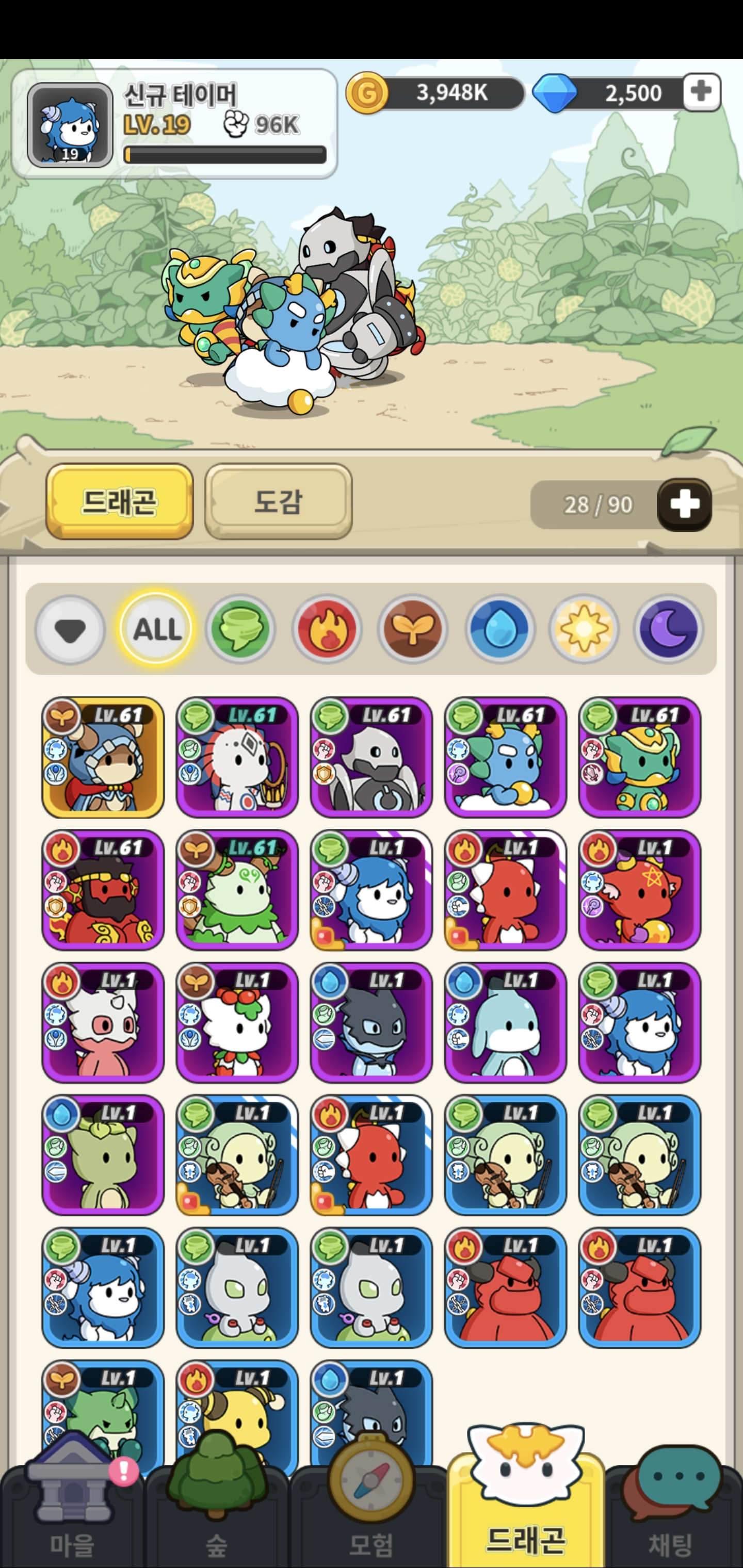The width and height of the screenshot is (743, 1568).
Task: Show ALL dragon elements
Action: click(156, 629)
